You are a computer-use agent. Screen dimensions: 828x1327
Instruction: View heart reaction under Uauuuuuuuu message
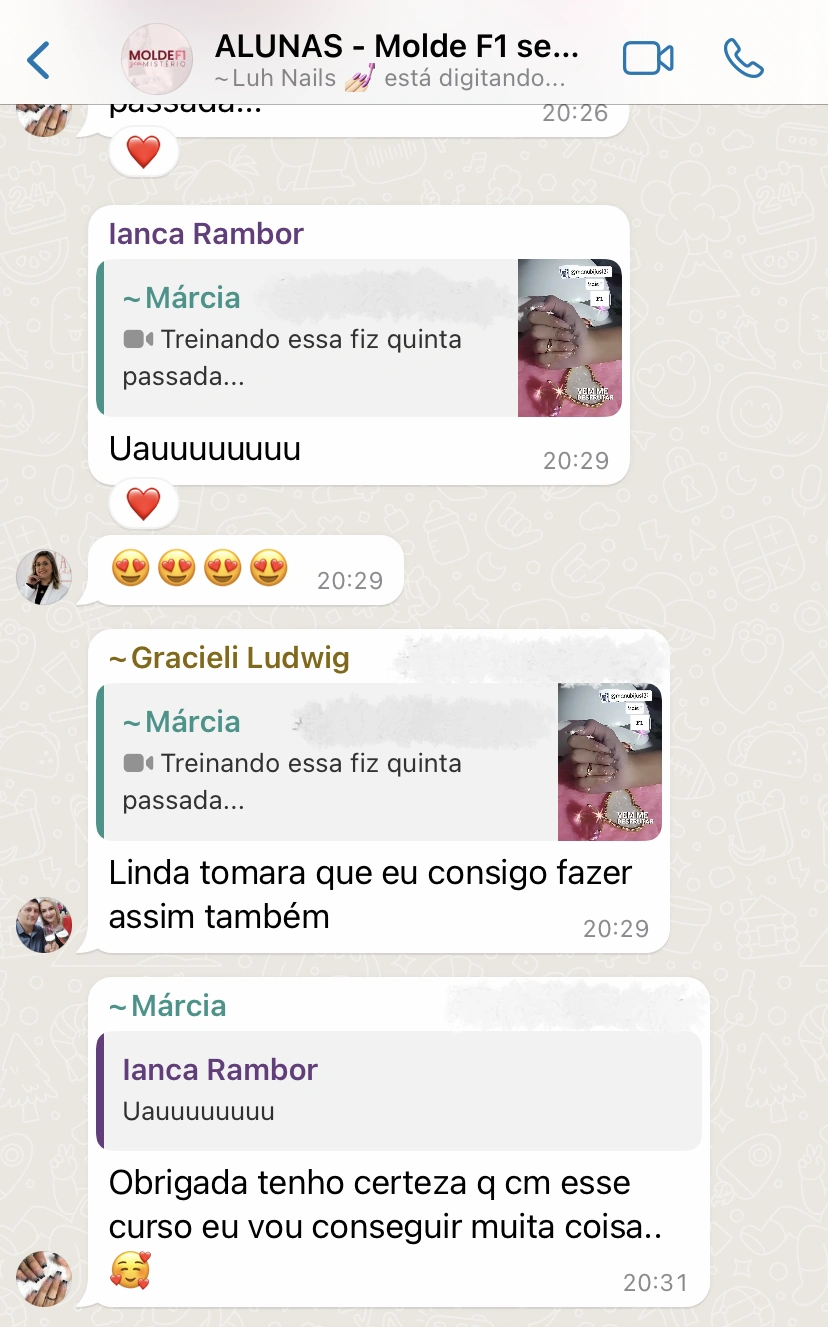(x=143, y=503)
